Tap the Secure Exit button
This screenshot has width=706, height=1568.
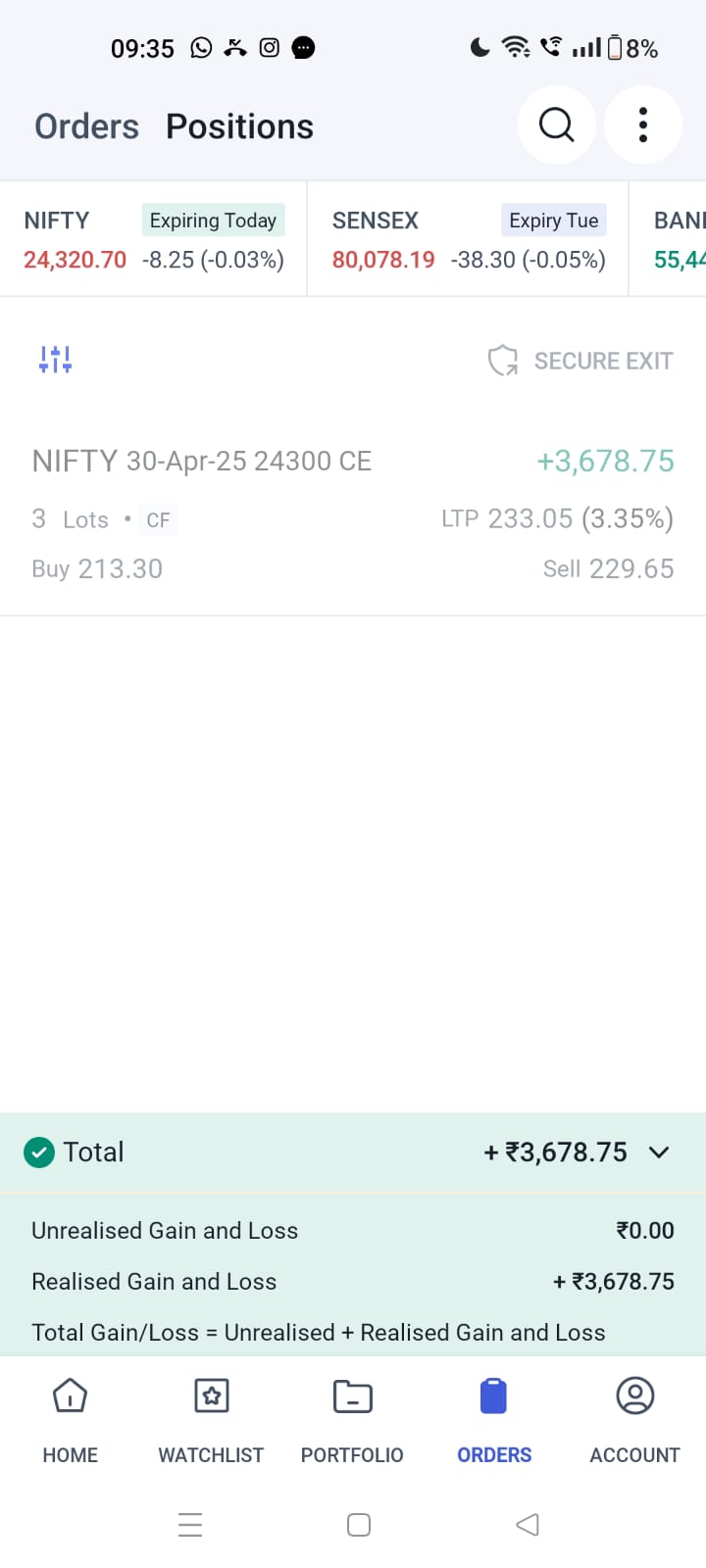point(580,361)
